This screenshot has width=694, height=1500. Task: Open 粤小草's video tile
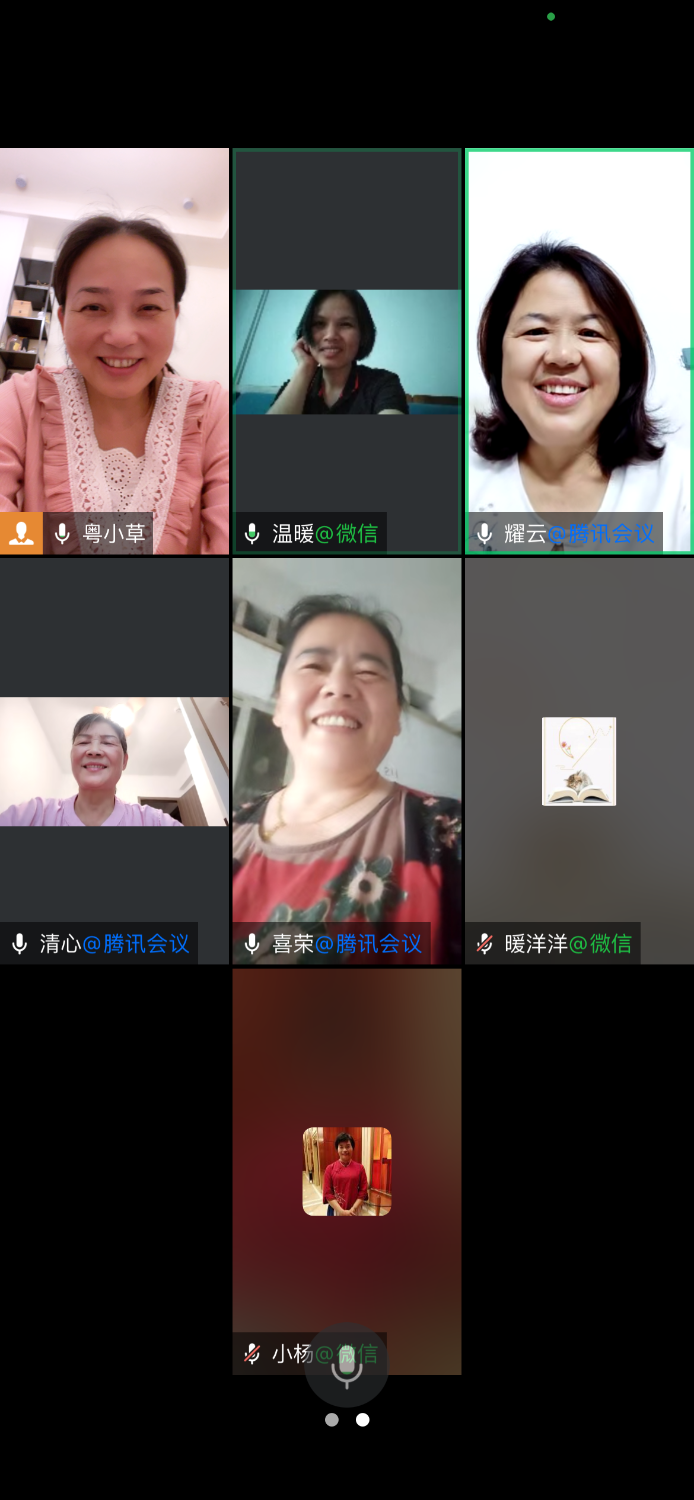tap(114, 350)
